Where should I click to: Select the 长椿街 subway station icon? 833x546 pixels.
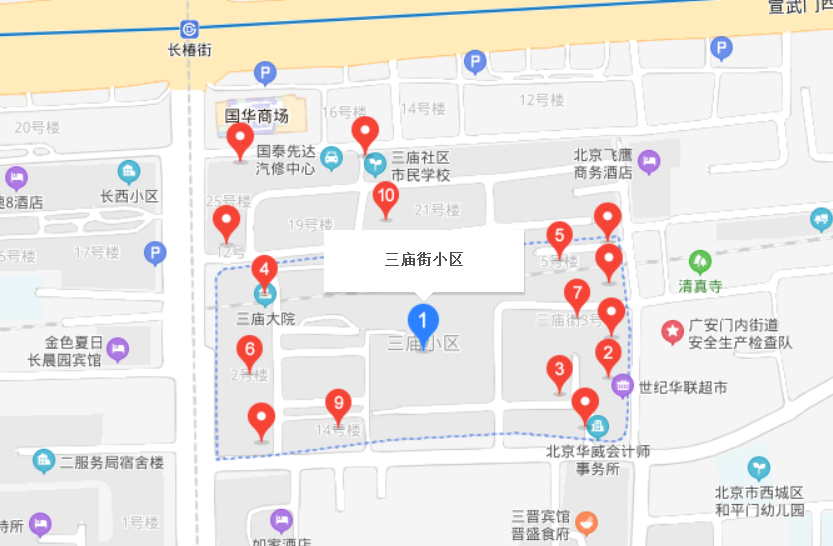click(x=190, y=30)
